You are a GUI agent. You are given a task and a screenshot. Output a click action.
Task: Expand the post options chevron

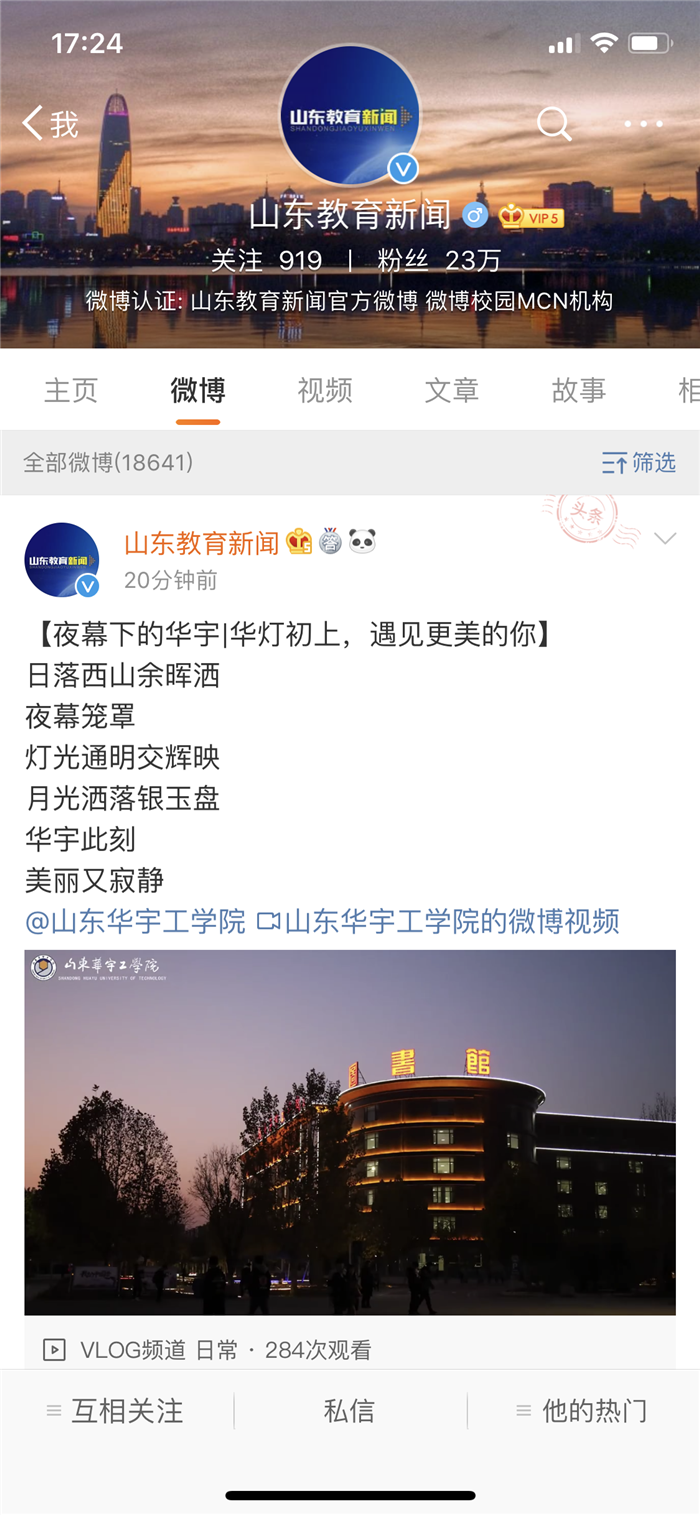click(665, 539)
